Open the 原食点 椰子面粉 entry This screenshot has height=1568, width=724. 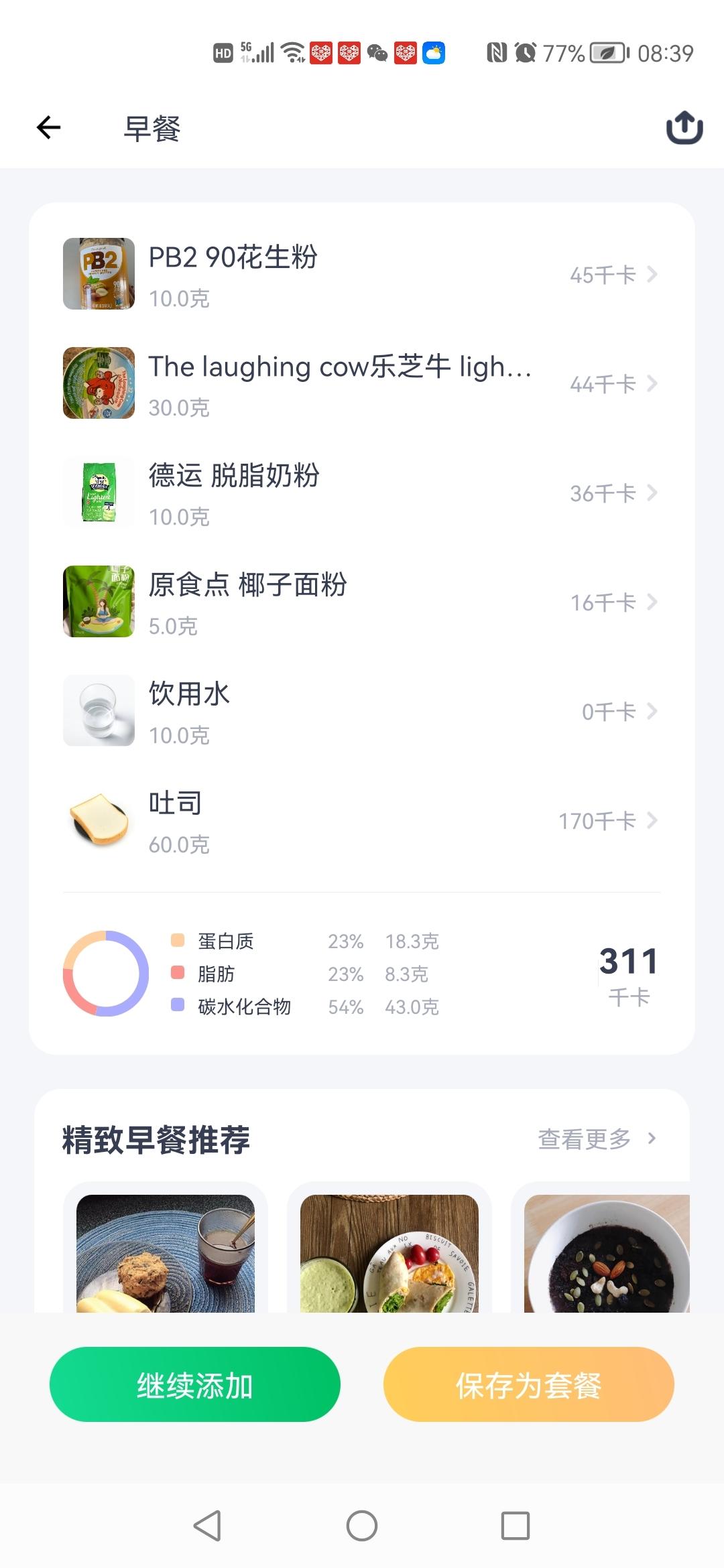pyautogui.click(x=362, y=602)
